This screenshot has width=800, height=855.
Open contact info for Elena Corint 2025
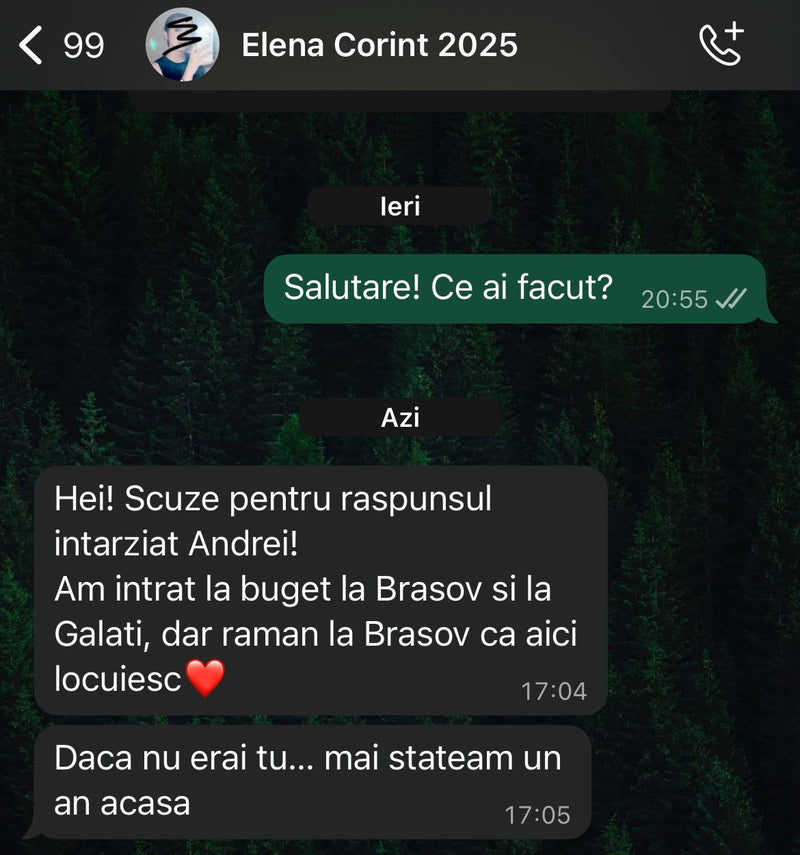point(379,45)
